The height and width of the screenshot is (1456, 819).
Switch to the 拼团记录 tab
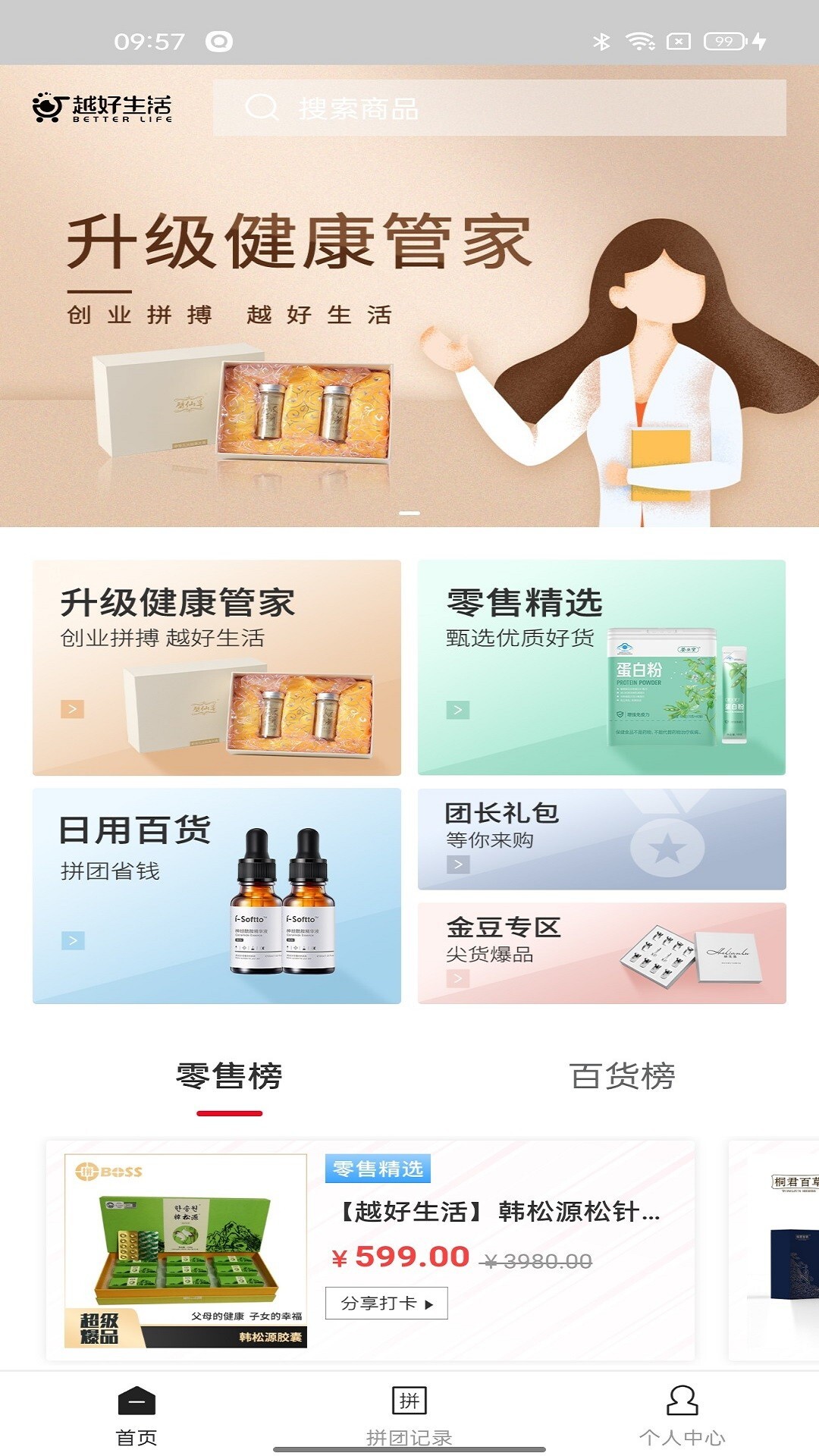(409, 1415)
